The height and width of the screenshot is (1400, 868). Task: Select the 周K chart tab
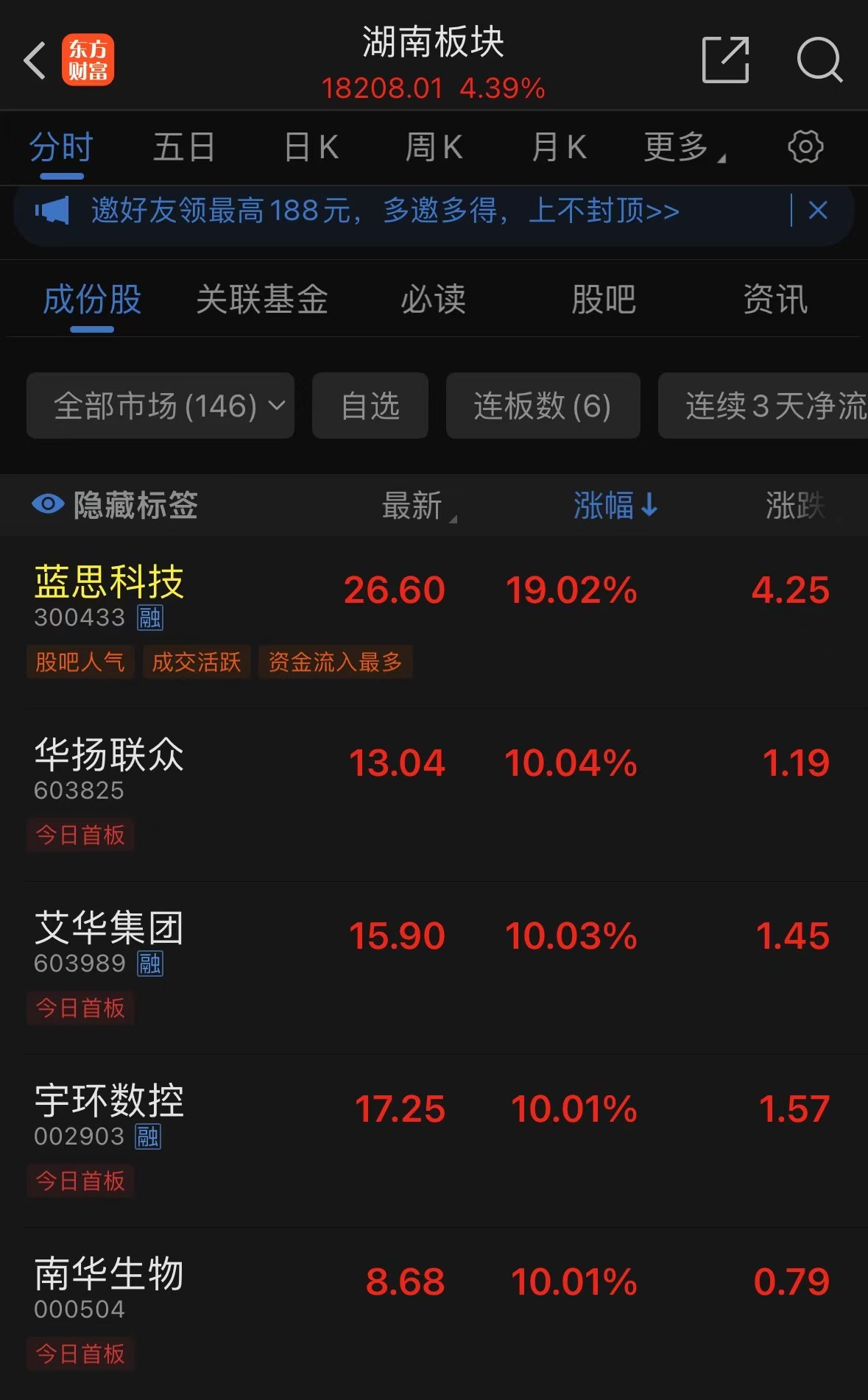tap(434, 147)
